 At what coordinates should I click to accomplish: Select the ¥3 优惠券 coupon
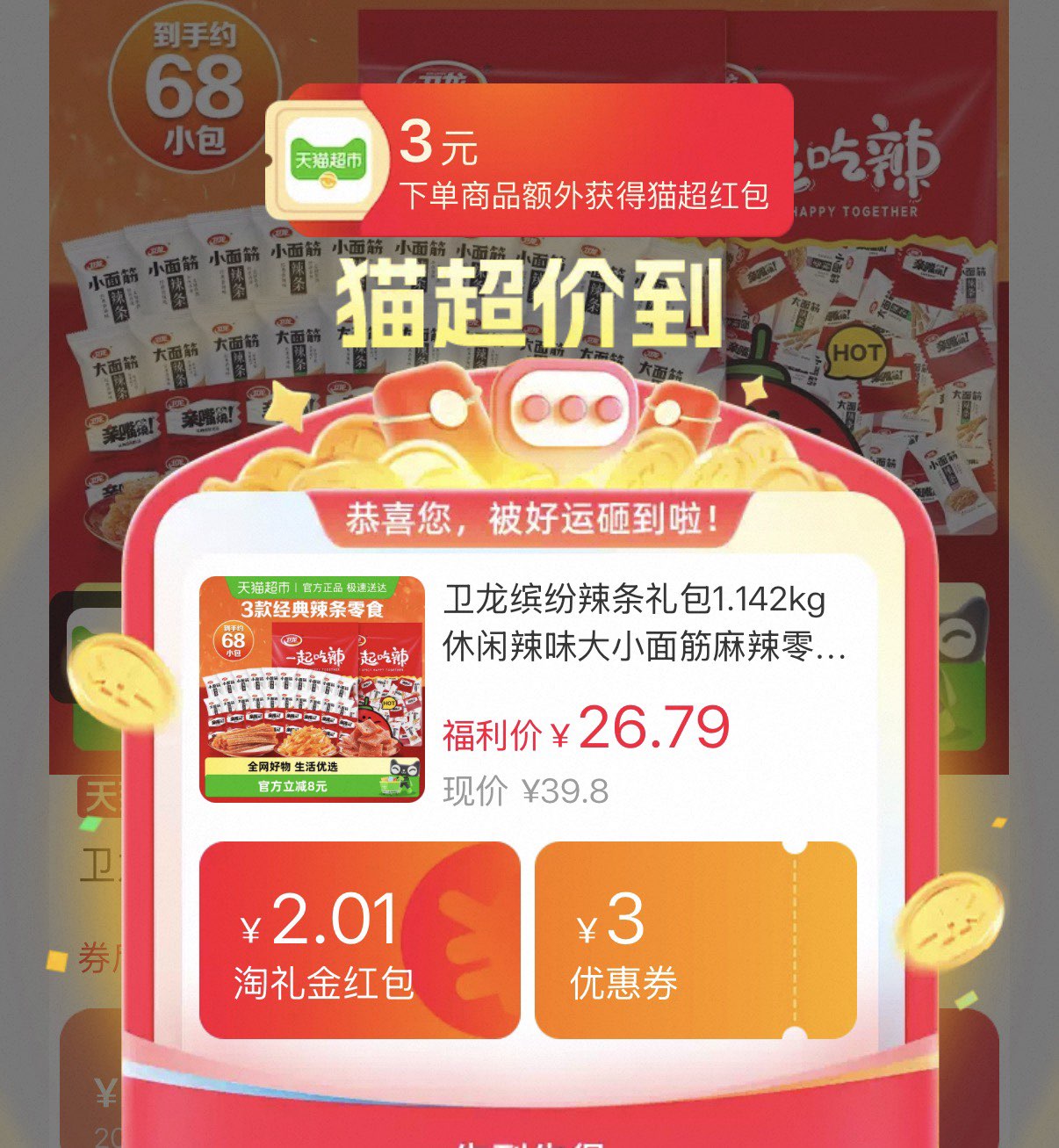click(695, 940)
